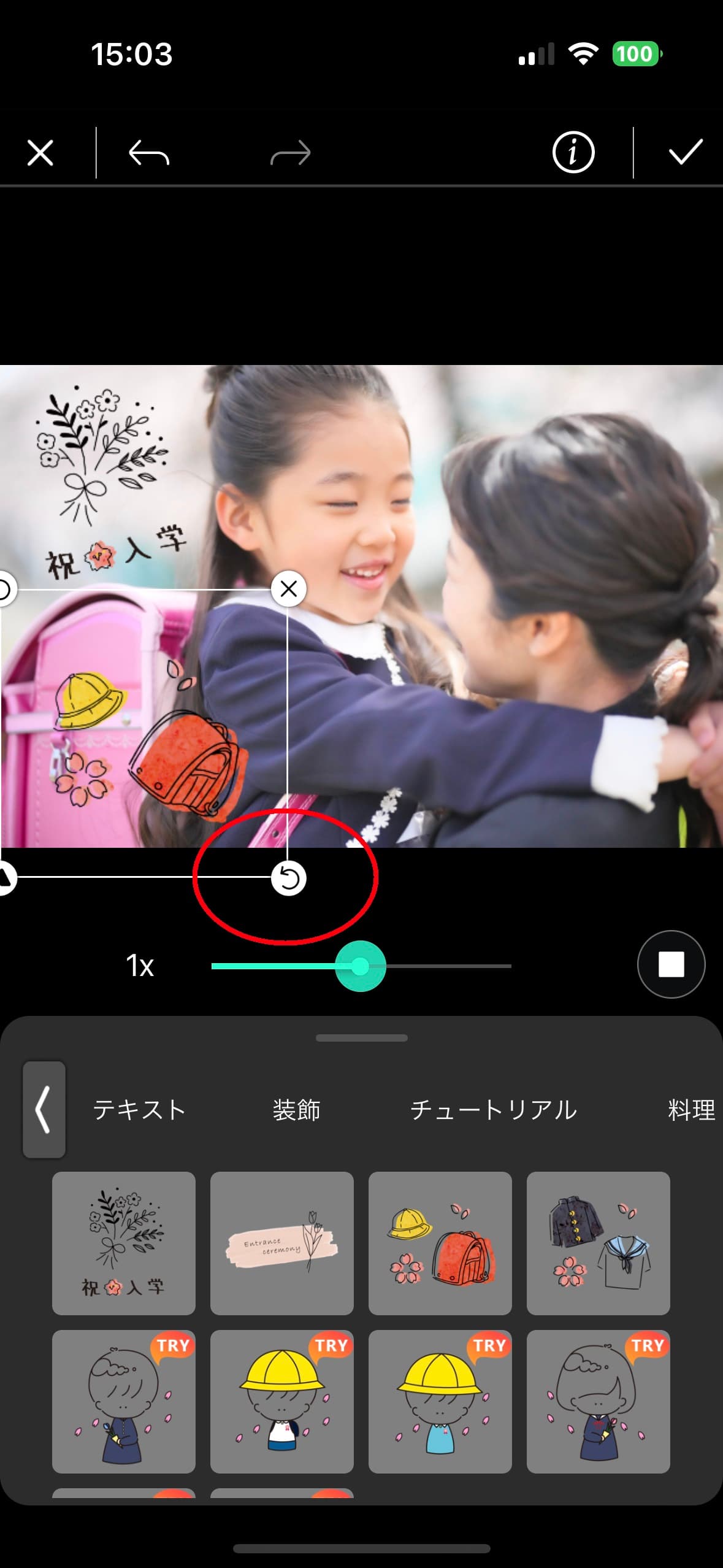This screenshot has height=1568, width=723.
Task: Open the チュートリアル category
Action: click(x=494, y=1110)
